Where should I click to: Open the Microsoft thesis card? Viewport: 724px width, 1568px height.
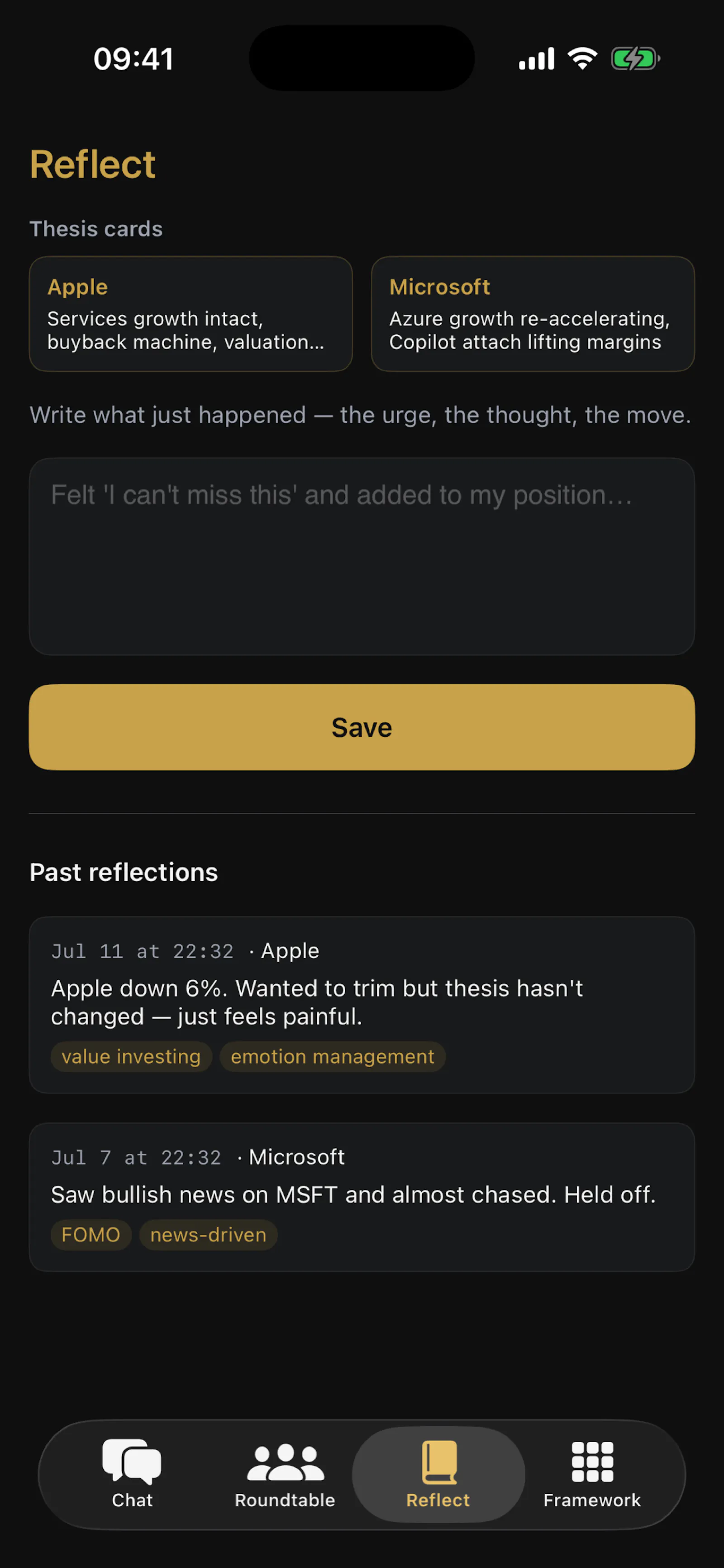[x=532, y=313]
